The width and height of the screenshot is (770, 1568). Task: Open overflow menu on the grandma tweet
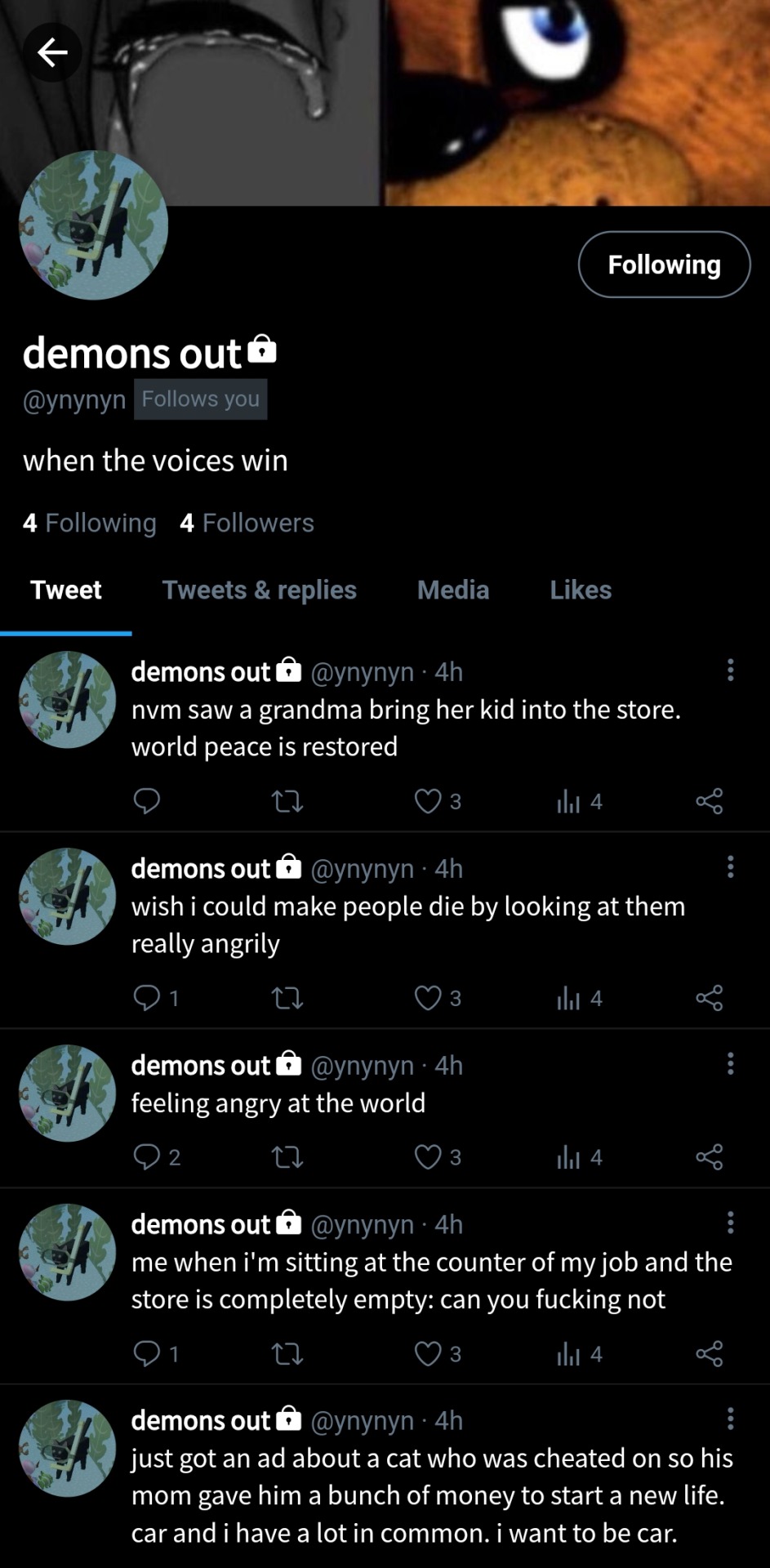click(730, 670)
